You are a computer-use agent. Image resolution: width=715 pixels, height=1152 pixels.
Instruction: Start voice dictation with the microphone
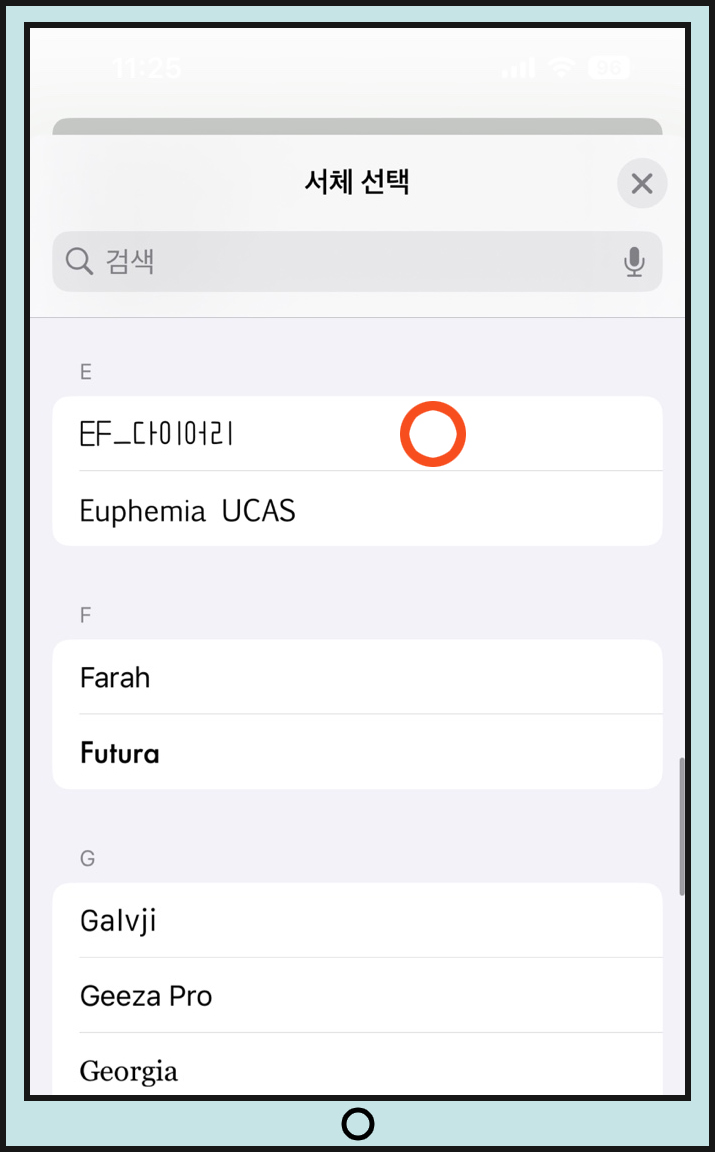634,262
